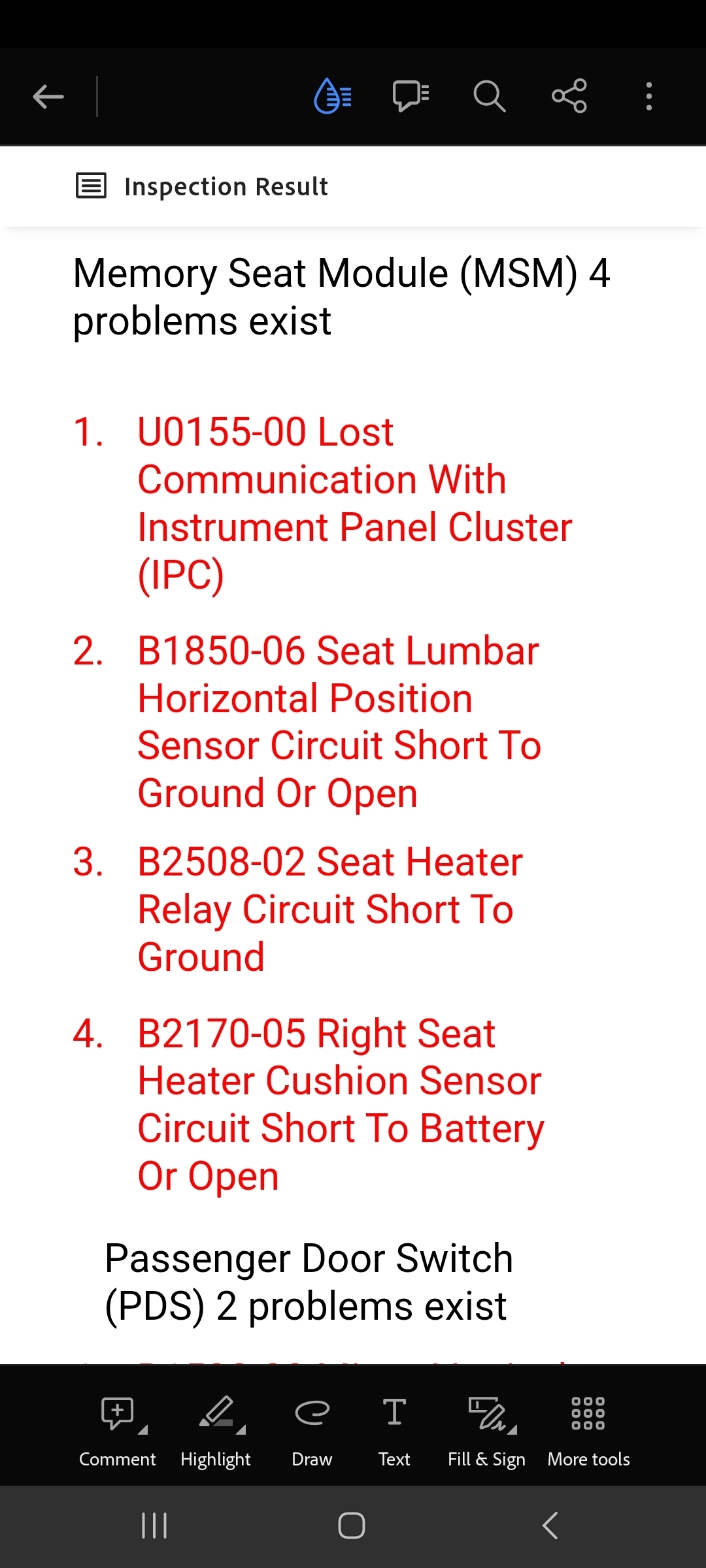The width and height of the screenshot is (706, 1568).
Task: Select the Highlight tool
Action: point(216,1431)
